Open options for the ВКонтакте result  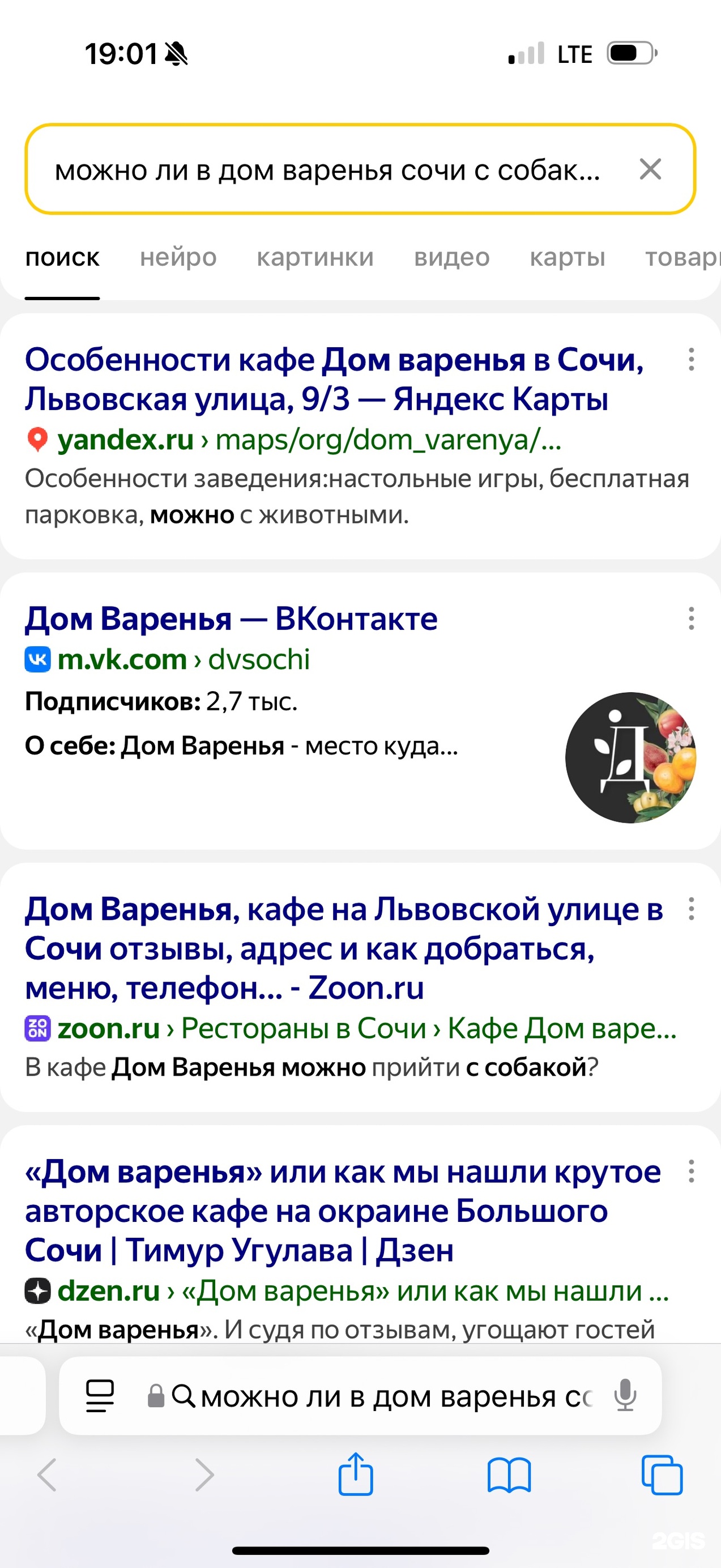690,619
